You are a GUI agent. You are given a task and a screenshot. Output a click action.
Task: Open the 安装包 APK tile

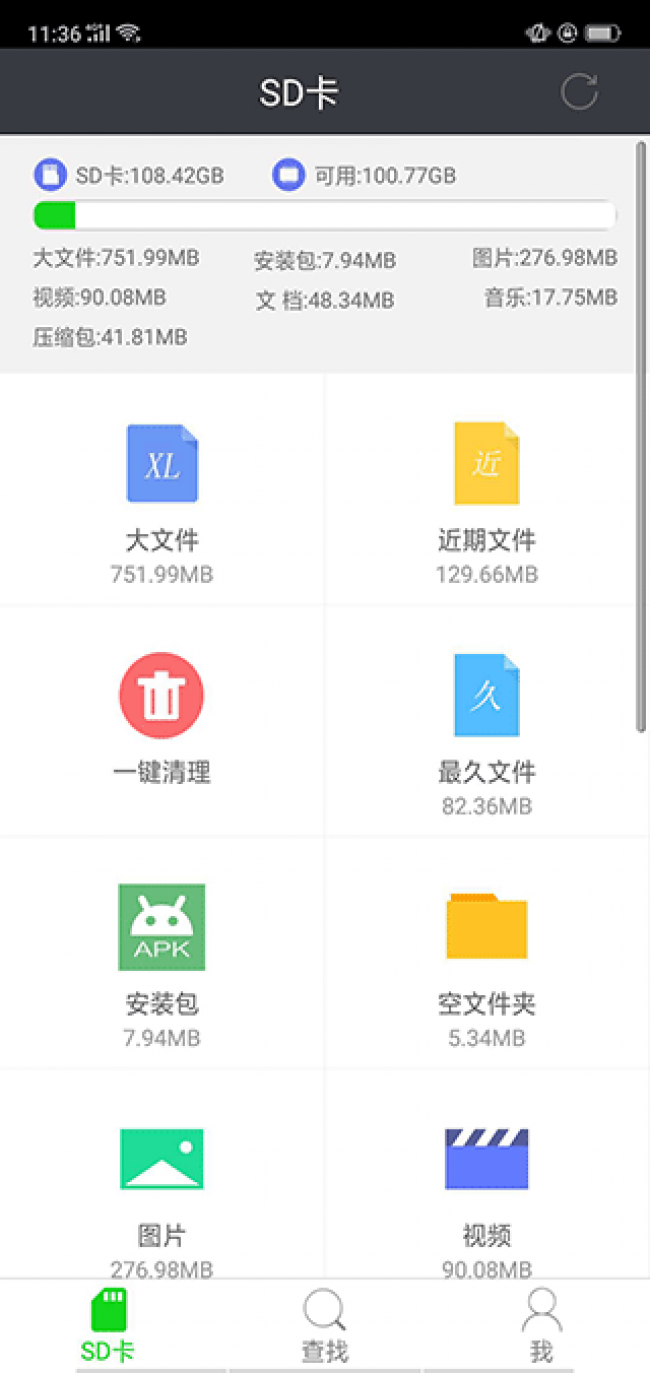[x=162, y=953]
